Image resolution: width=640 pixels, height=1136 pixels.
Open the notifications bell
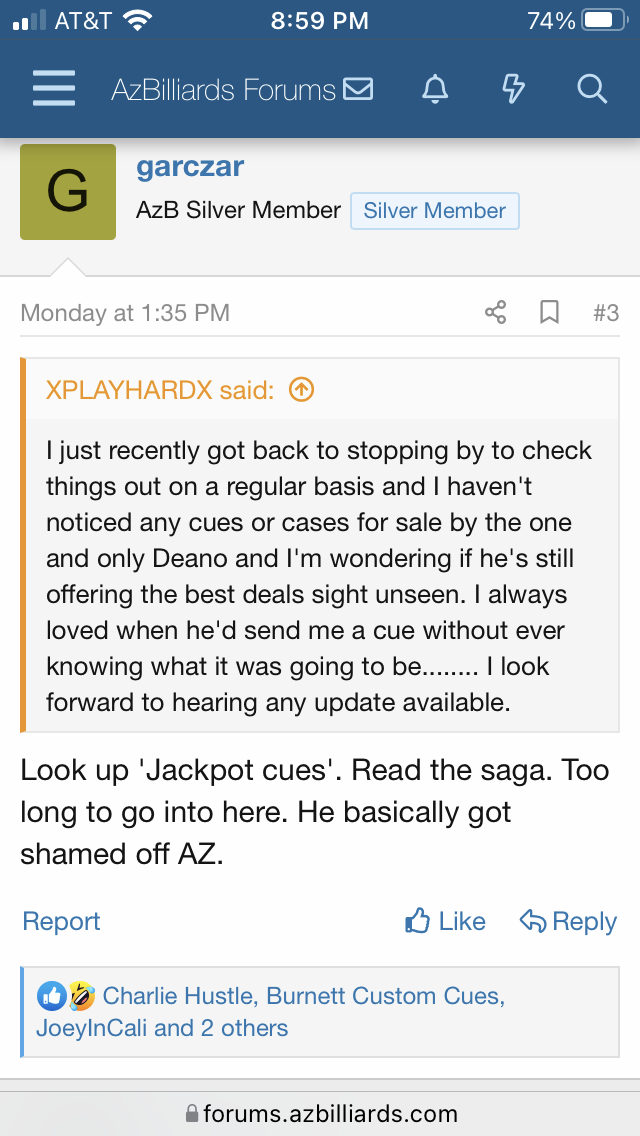(435, 90)
